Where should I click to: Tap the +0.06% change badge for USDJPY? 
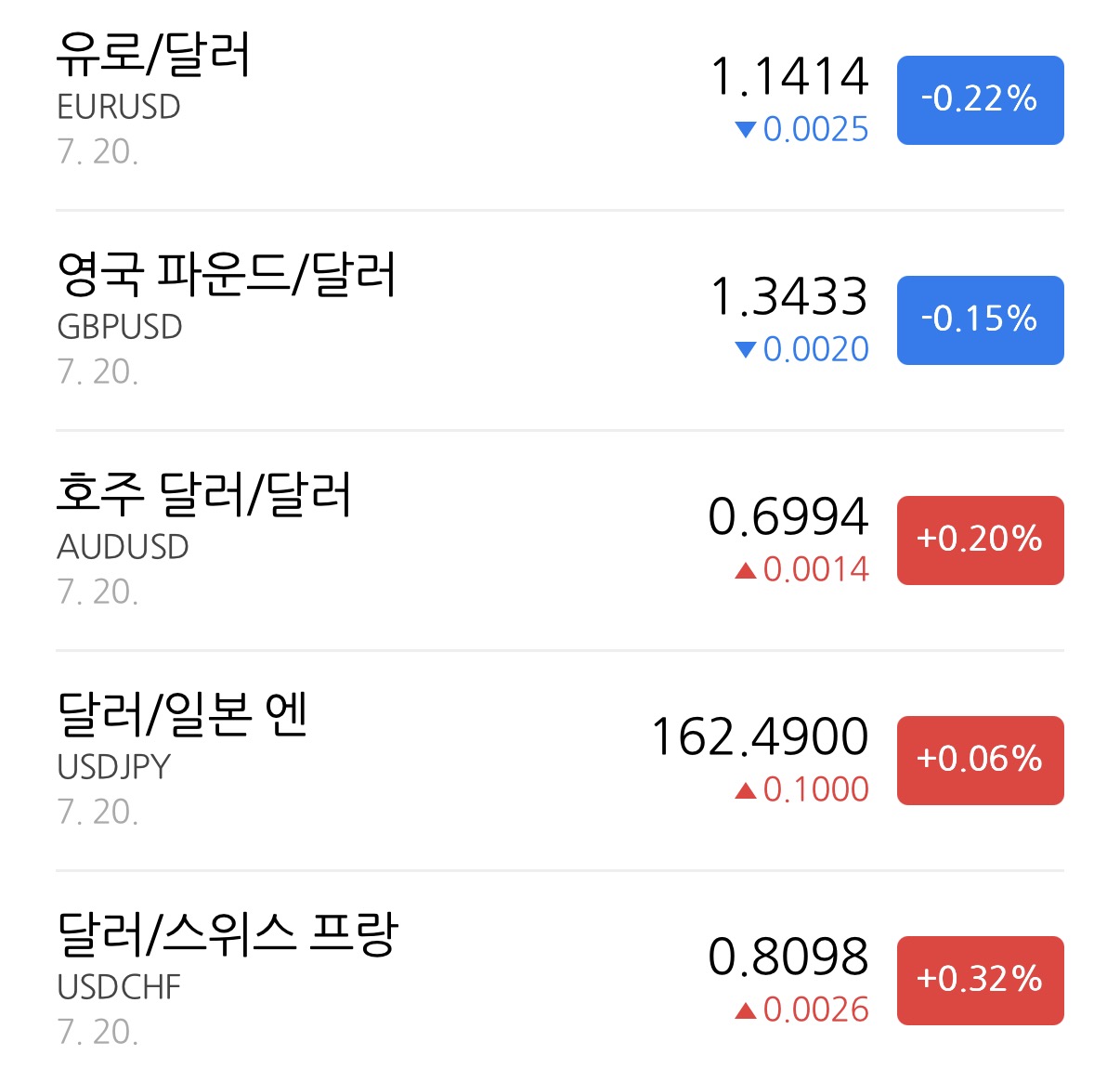pos(980,761)
